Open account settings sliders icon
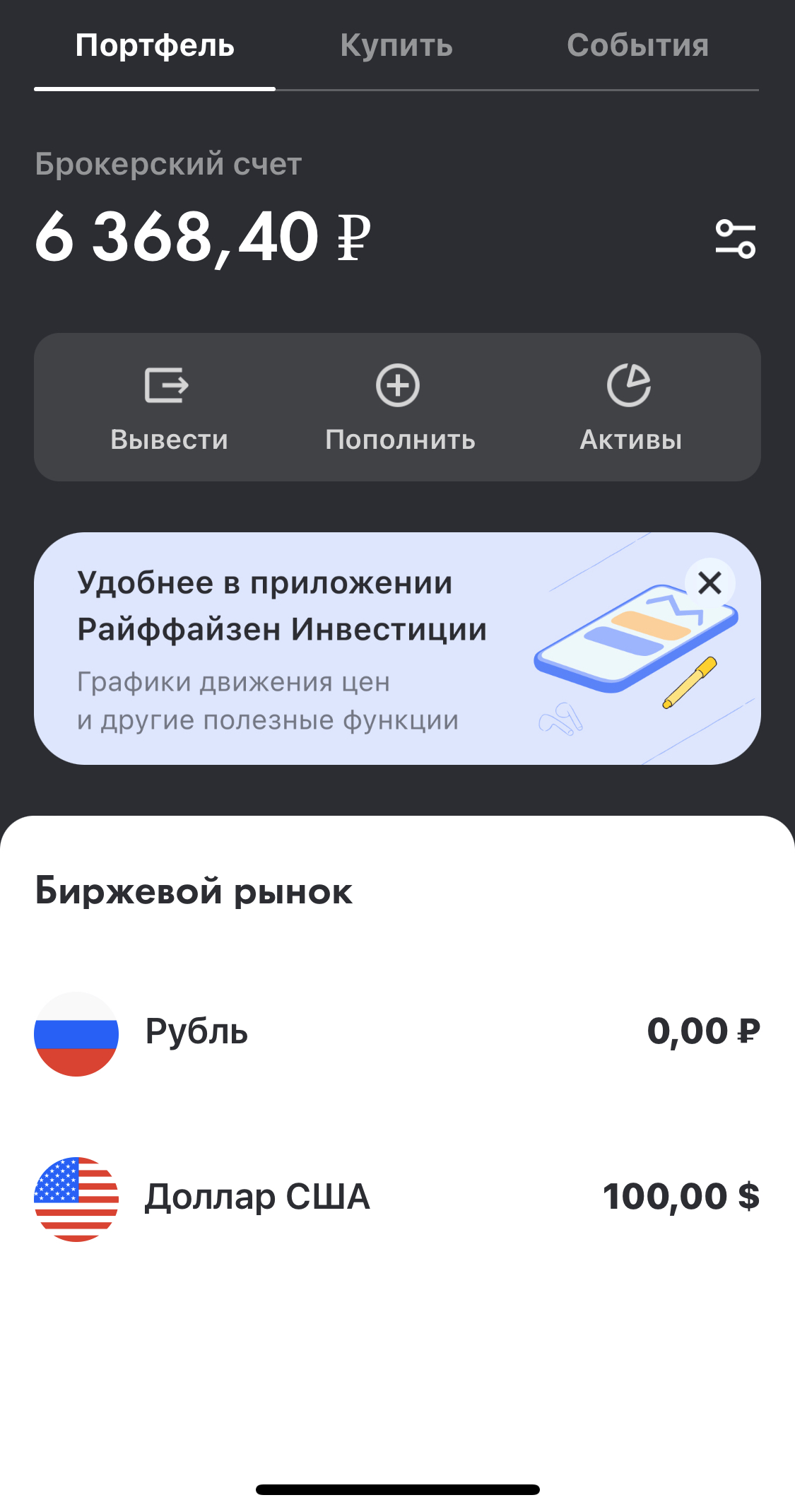Viewport: 795px width, 1512px height. pyautogui.click(x=735, y=239)
